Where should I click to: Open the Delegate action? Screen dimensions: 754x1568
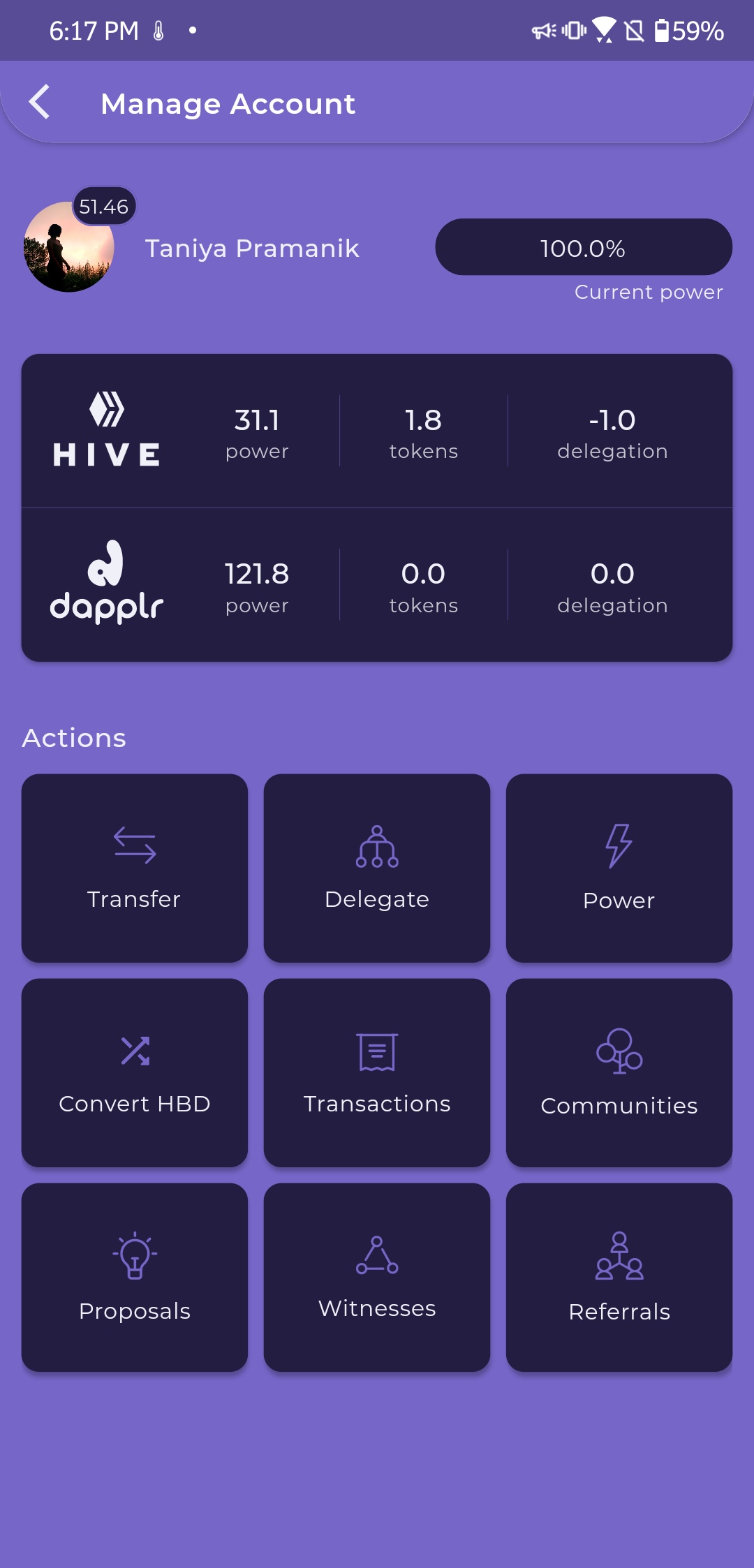376,868
